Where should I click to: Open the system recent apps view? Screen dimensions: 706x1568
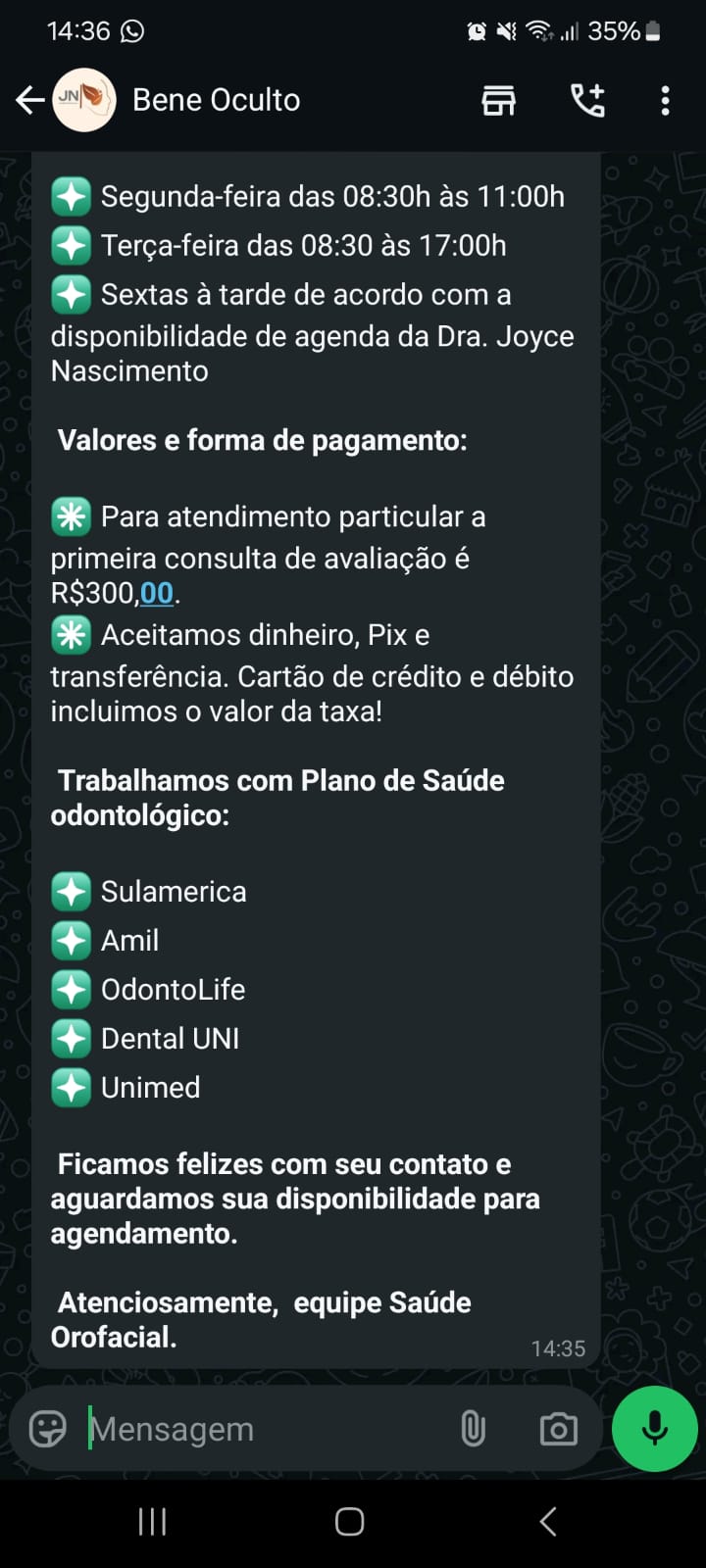tap(152, 1521)
